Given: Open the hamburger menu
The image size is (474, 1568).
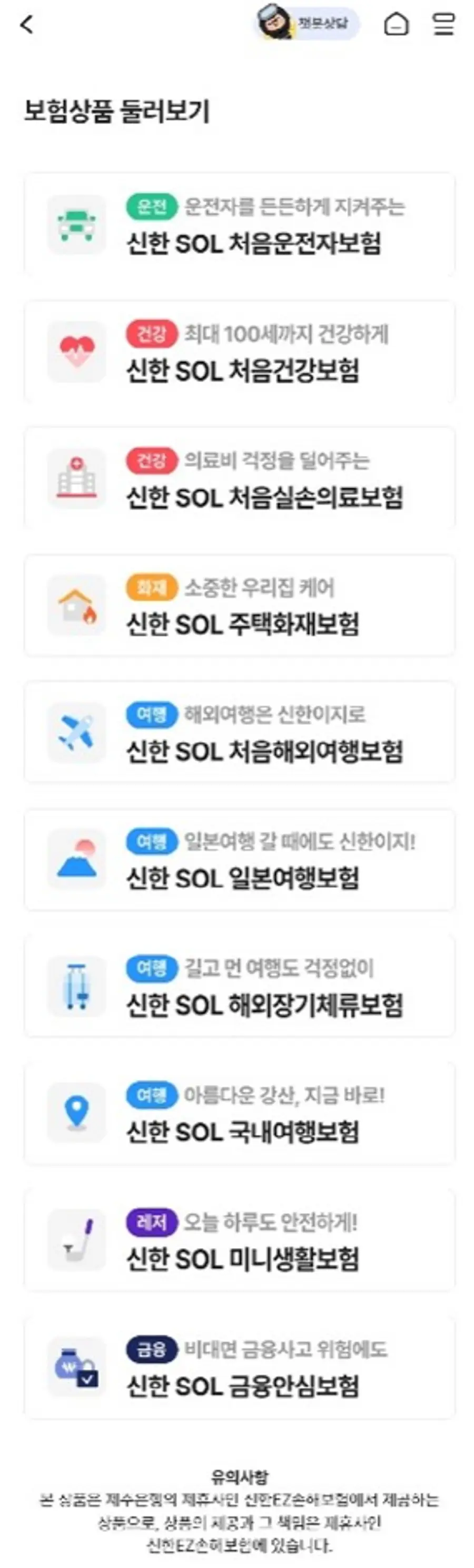Looking at the screenshot, I should click(x=443, y=25).
